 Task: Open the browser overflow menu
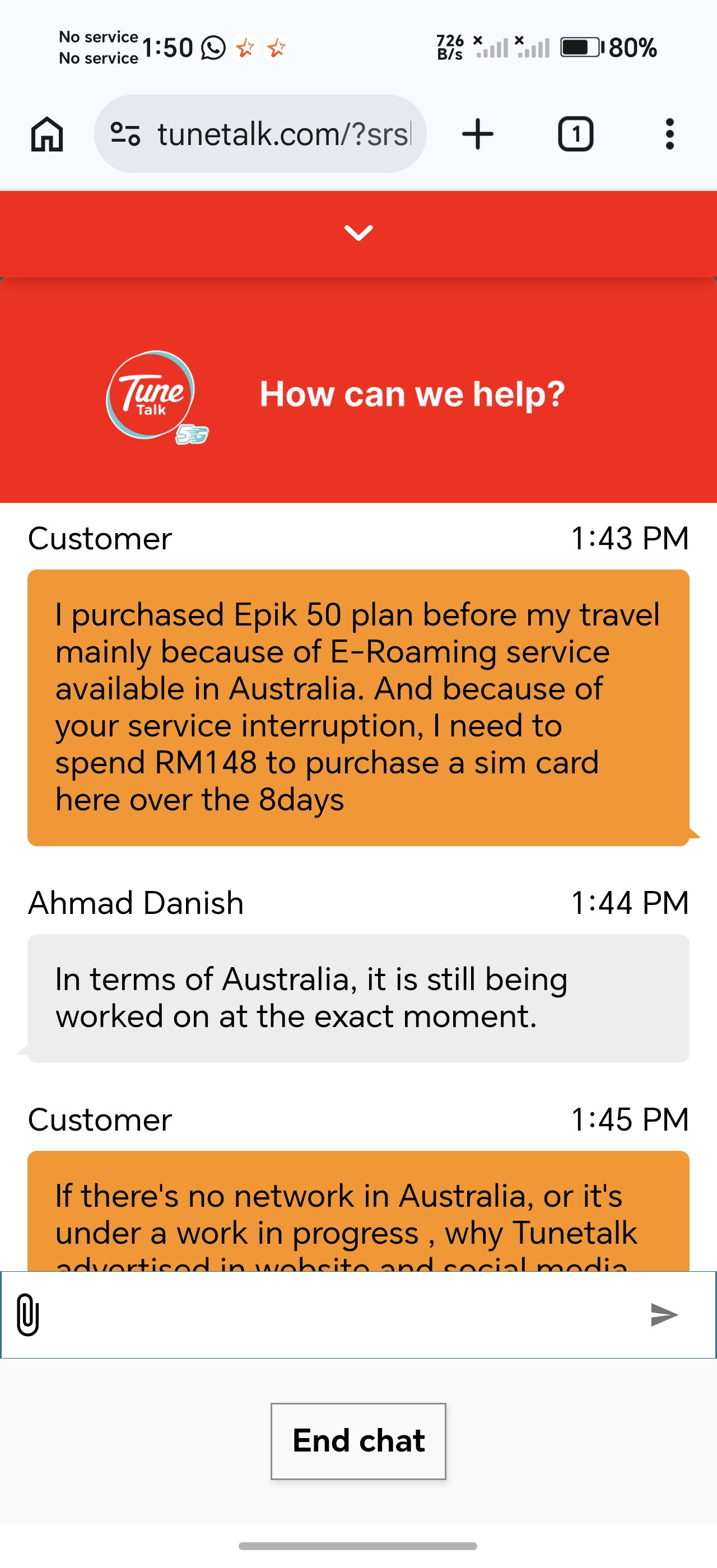coord(669,134)
